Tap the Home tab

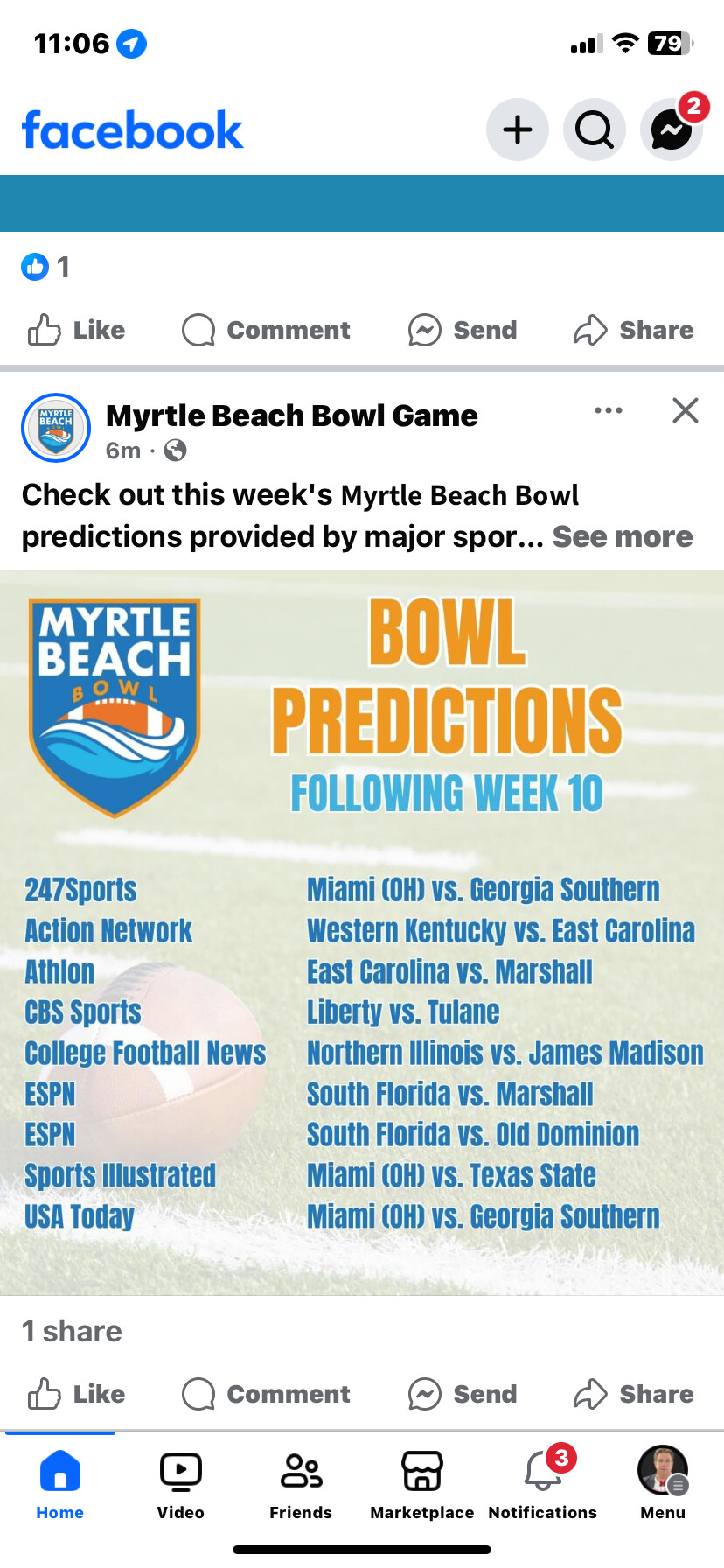click(x=60, y=1484)
